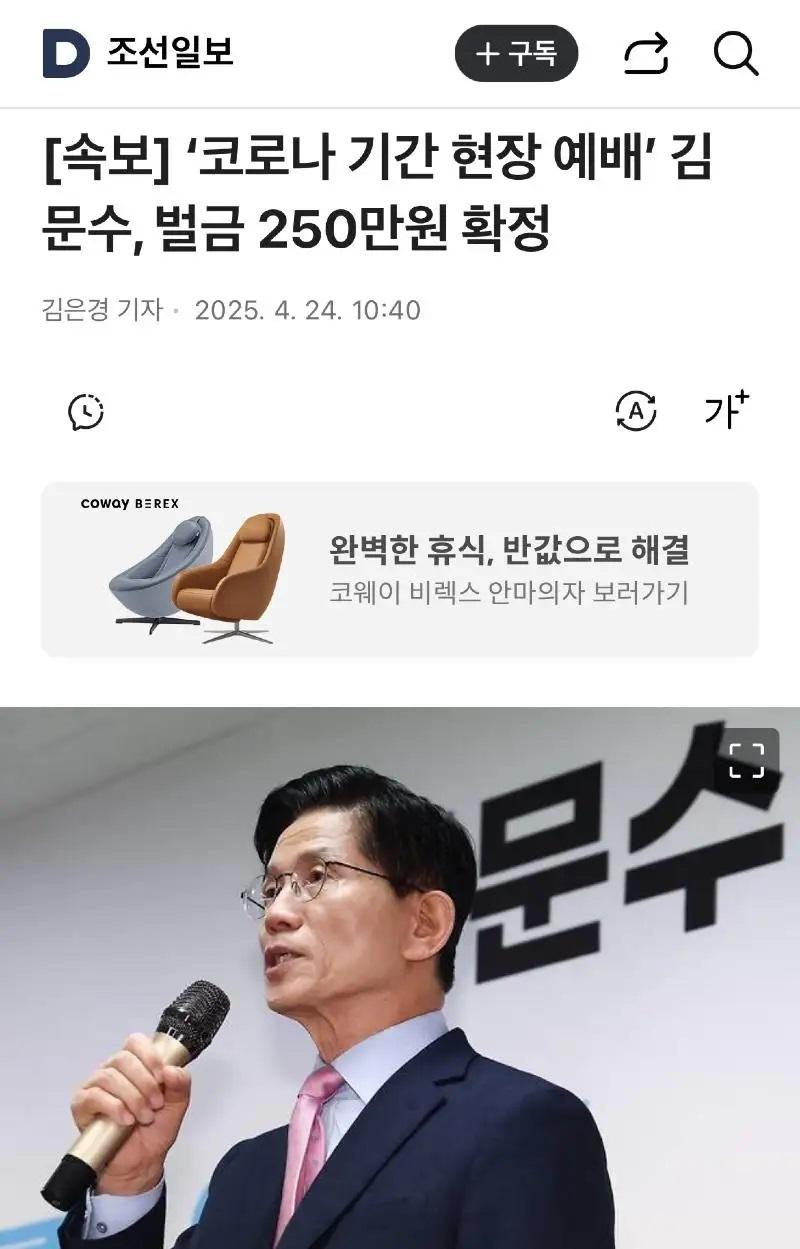Open 조선일보 publisher page
The height and width of the screenshot is (1249, 800).
coord(170,52)
